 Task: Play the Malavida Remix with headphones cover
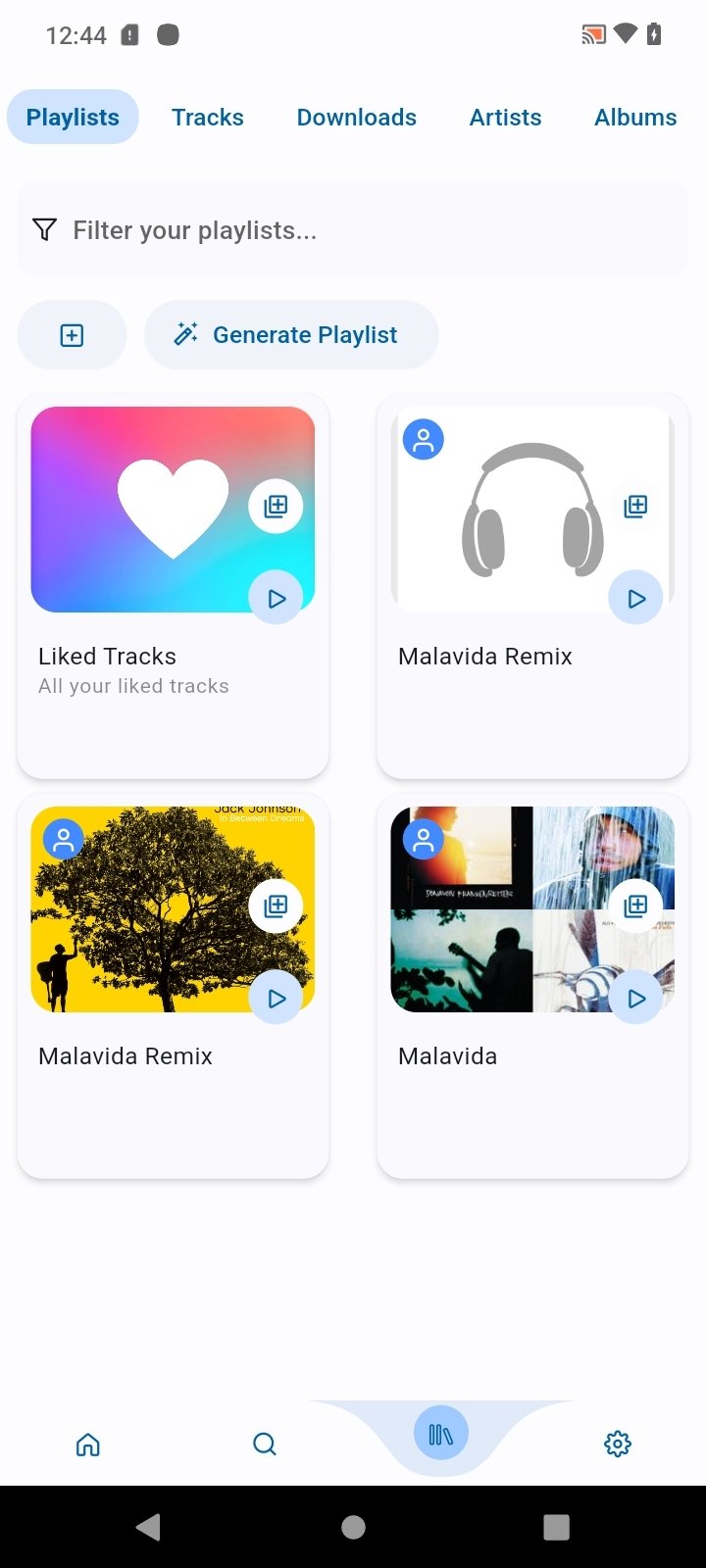[x=635, y=598]
